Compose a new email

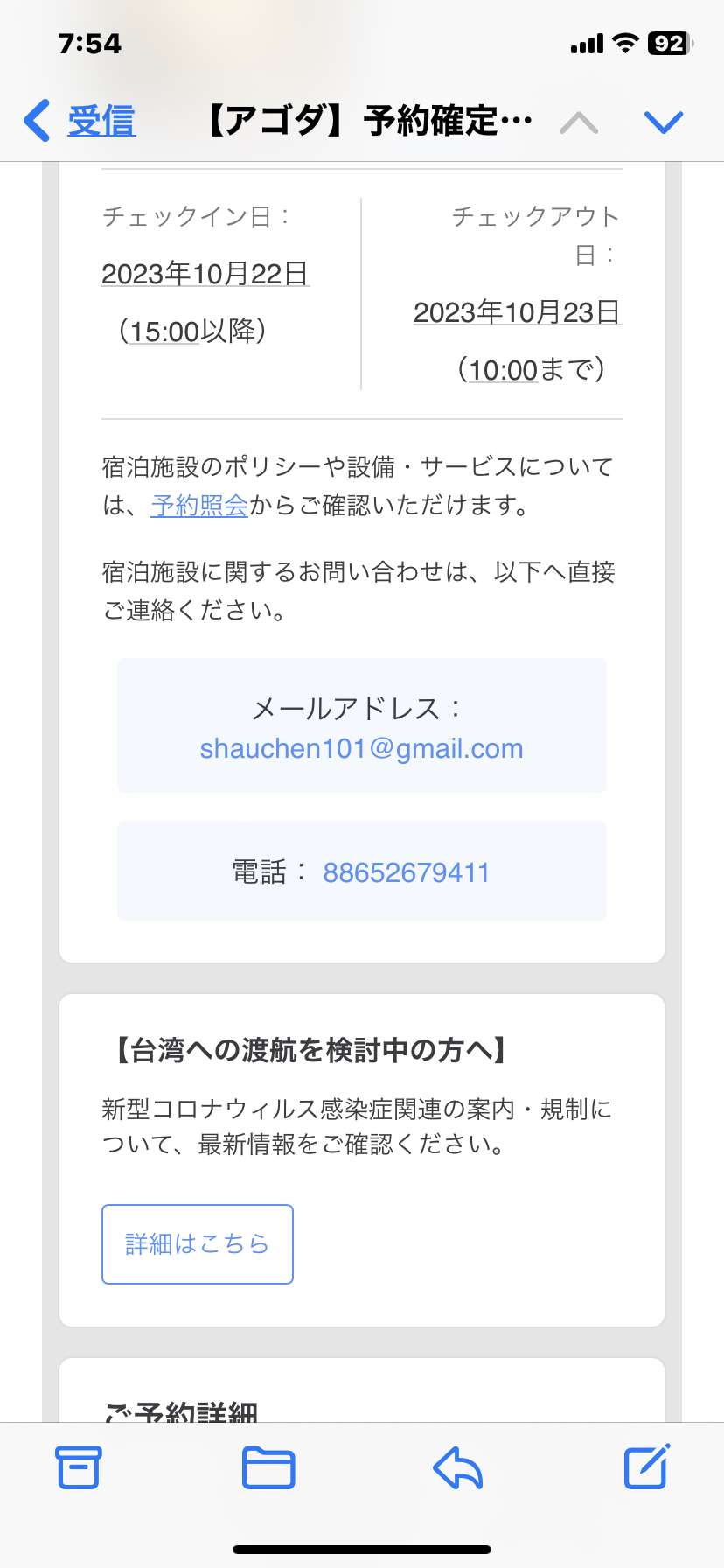pyautogui.click(x=647, y=1466)
